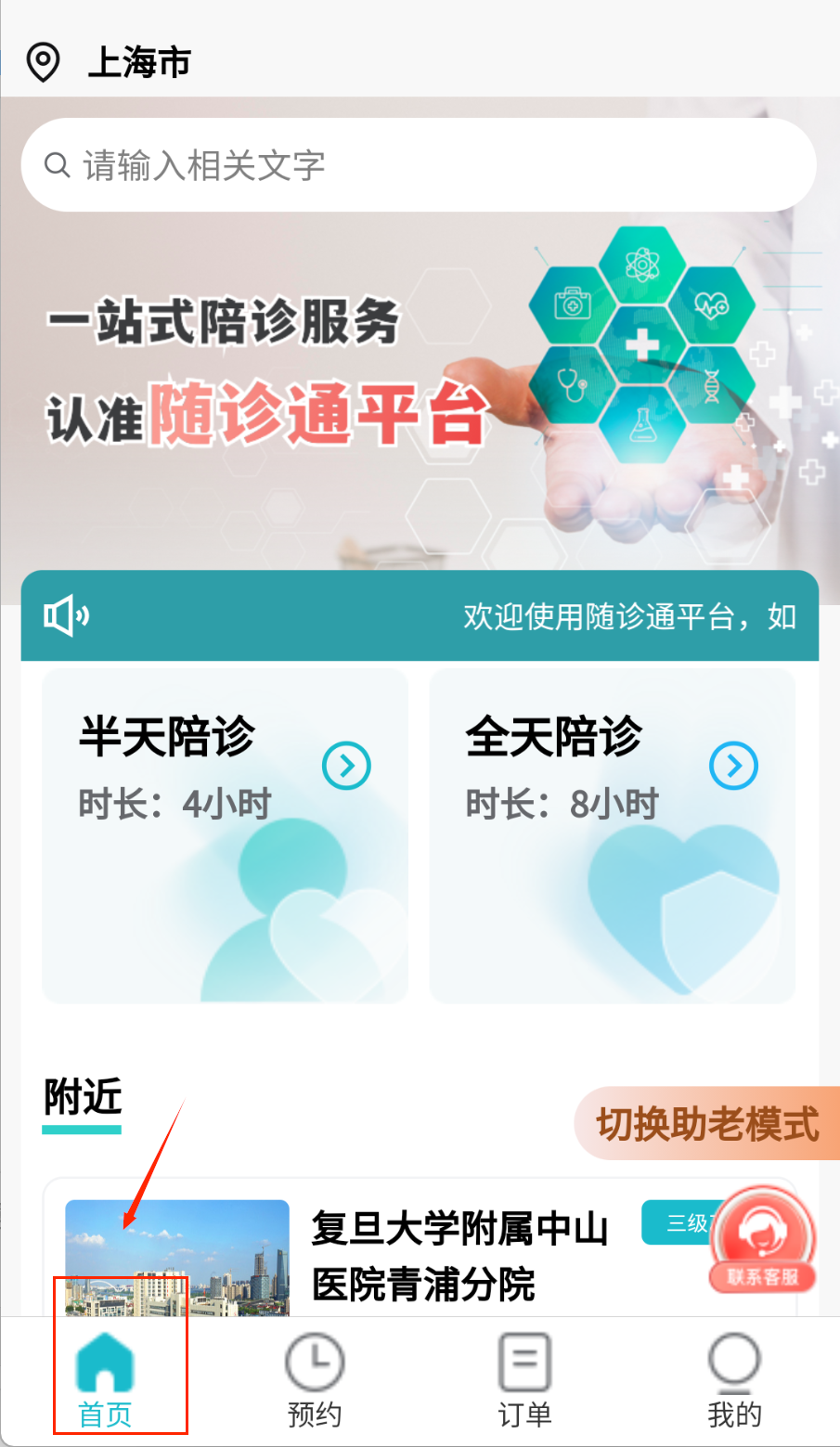Open the 欢迎使用随诊通平台 announcement
Image resolution: width=840 pixels, height=1447 pixels.
(420, 616)
